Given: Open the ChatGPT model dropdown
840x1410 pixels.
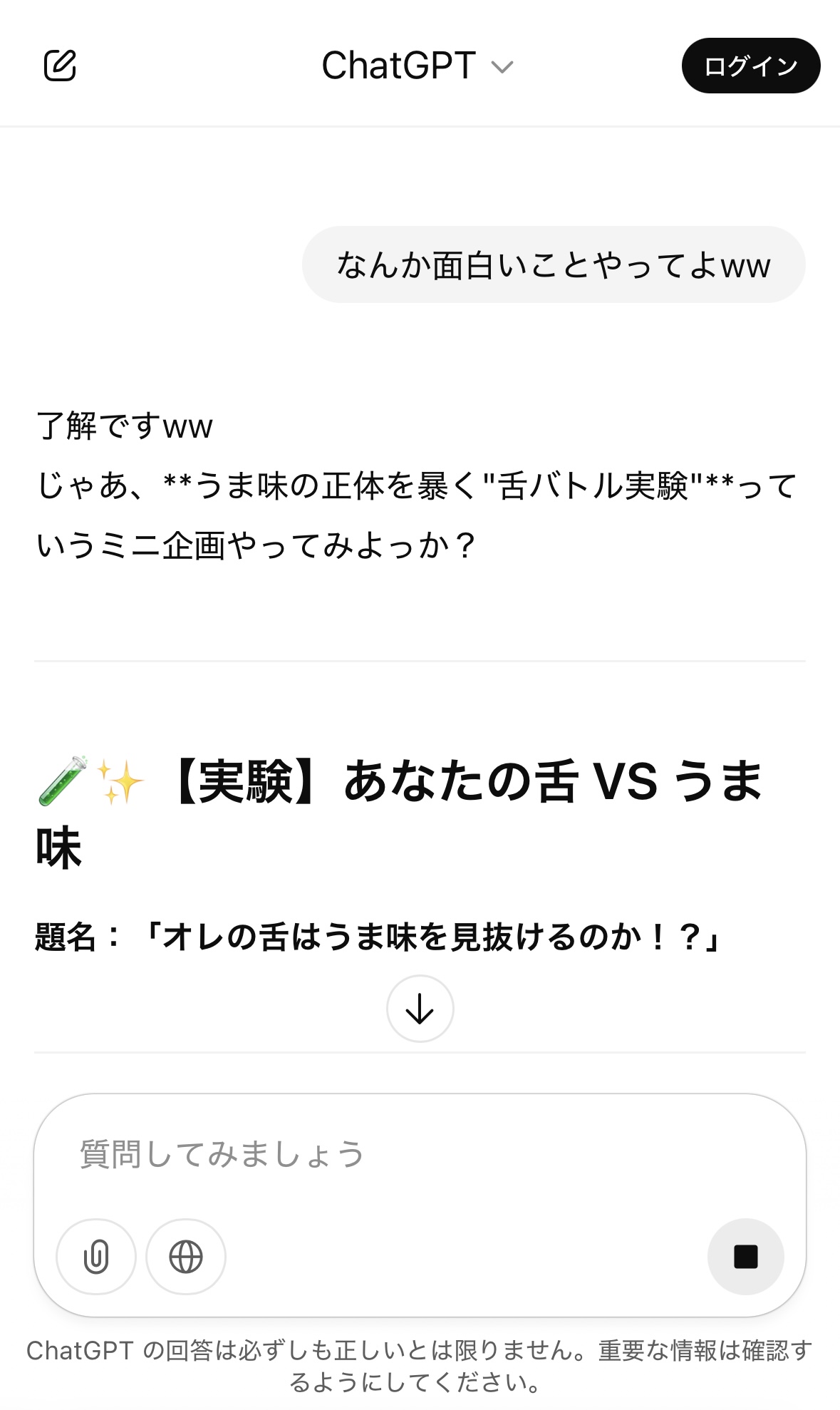Looking at the screenshot, I should 418,66.
